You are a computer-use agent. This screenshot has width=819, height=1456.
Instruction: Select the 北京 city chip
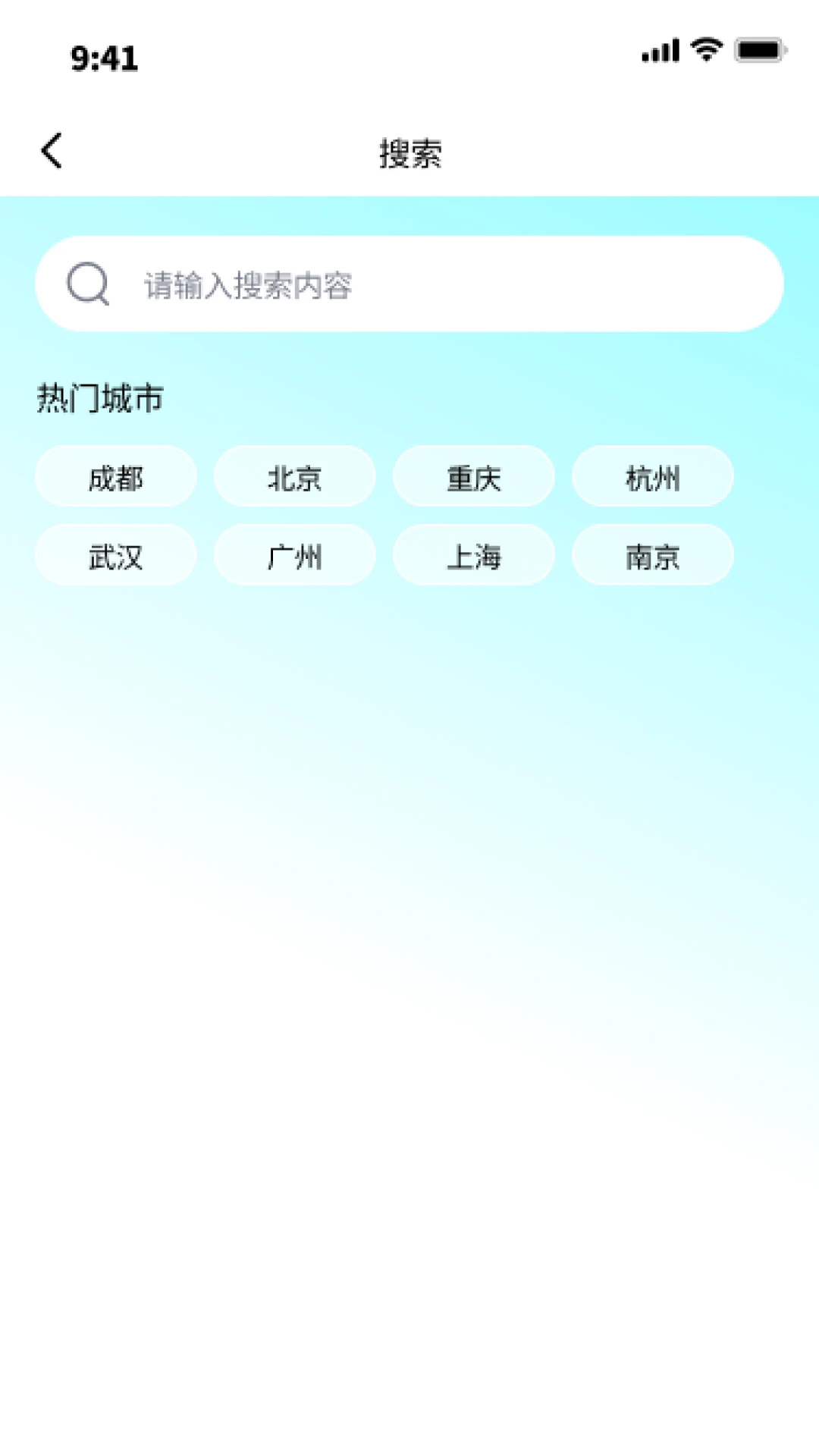tap(295, 476)
